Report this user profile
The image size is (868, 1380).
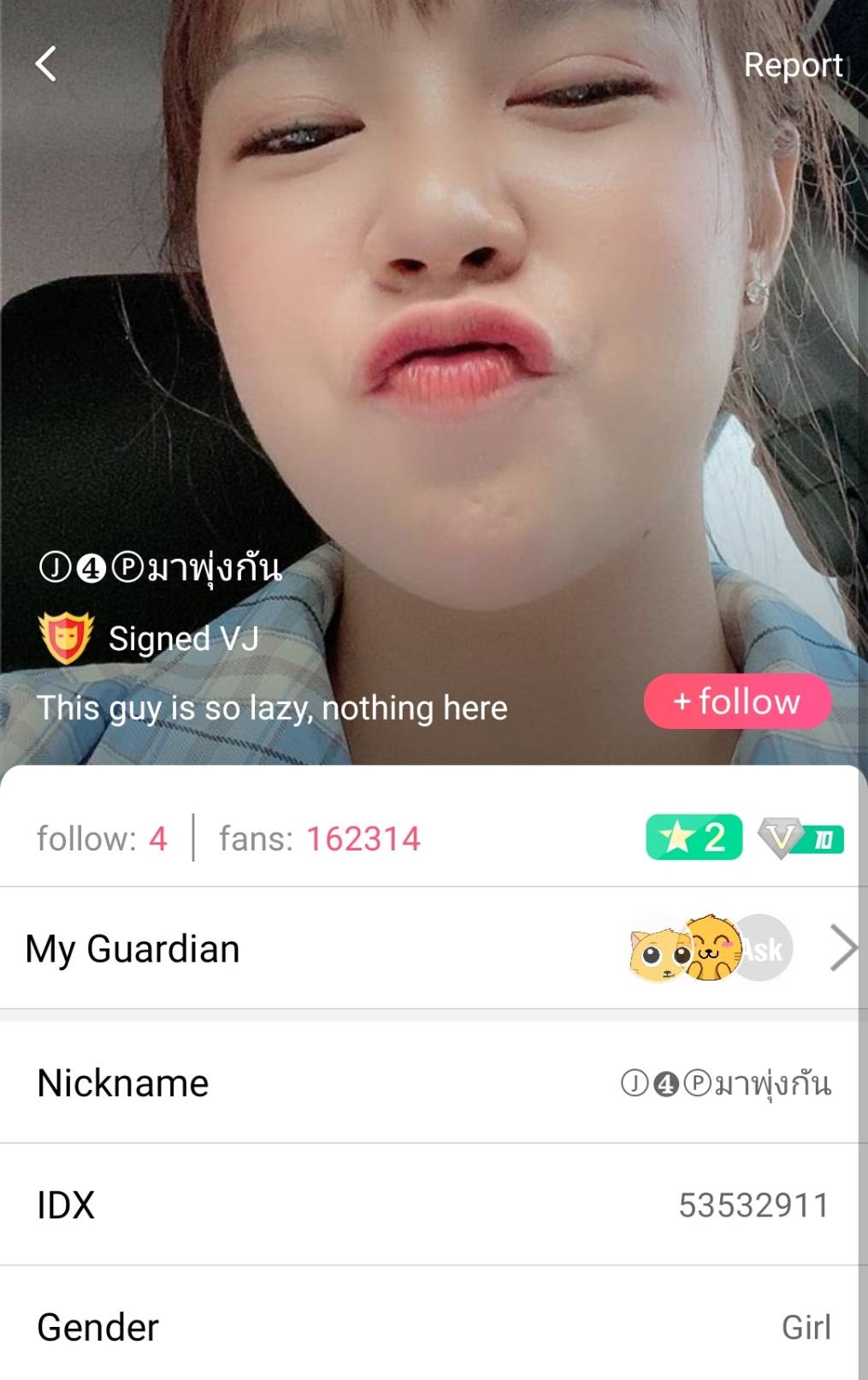pos(792,65)
